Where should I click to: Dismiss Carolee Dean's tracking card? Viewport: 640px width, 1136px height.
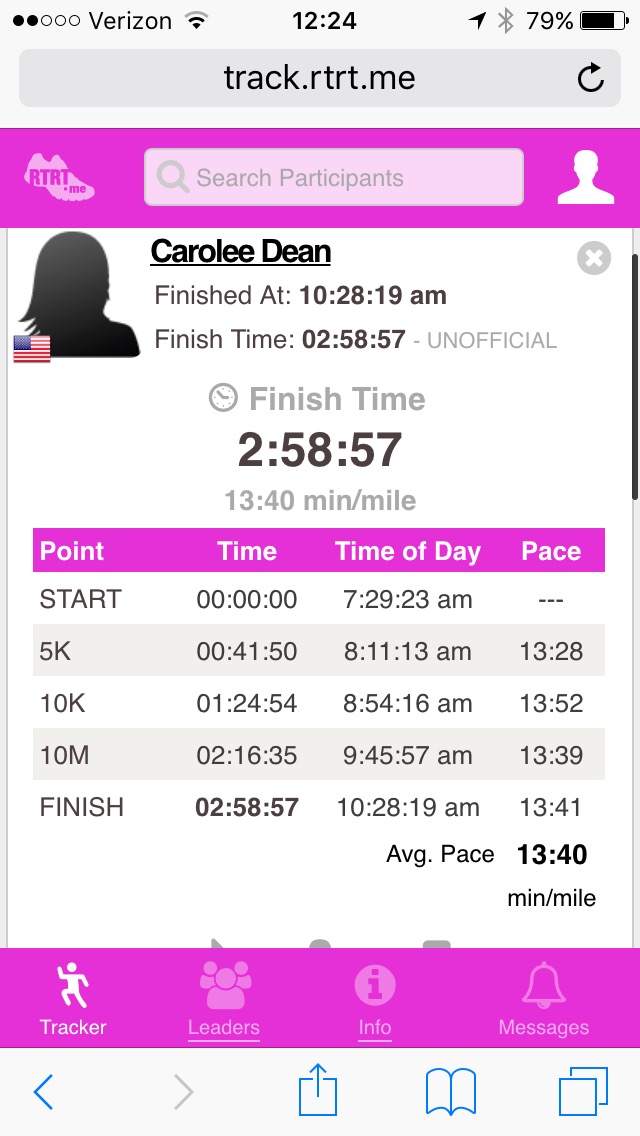(x=594, y=259)
